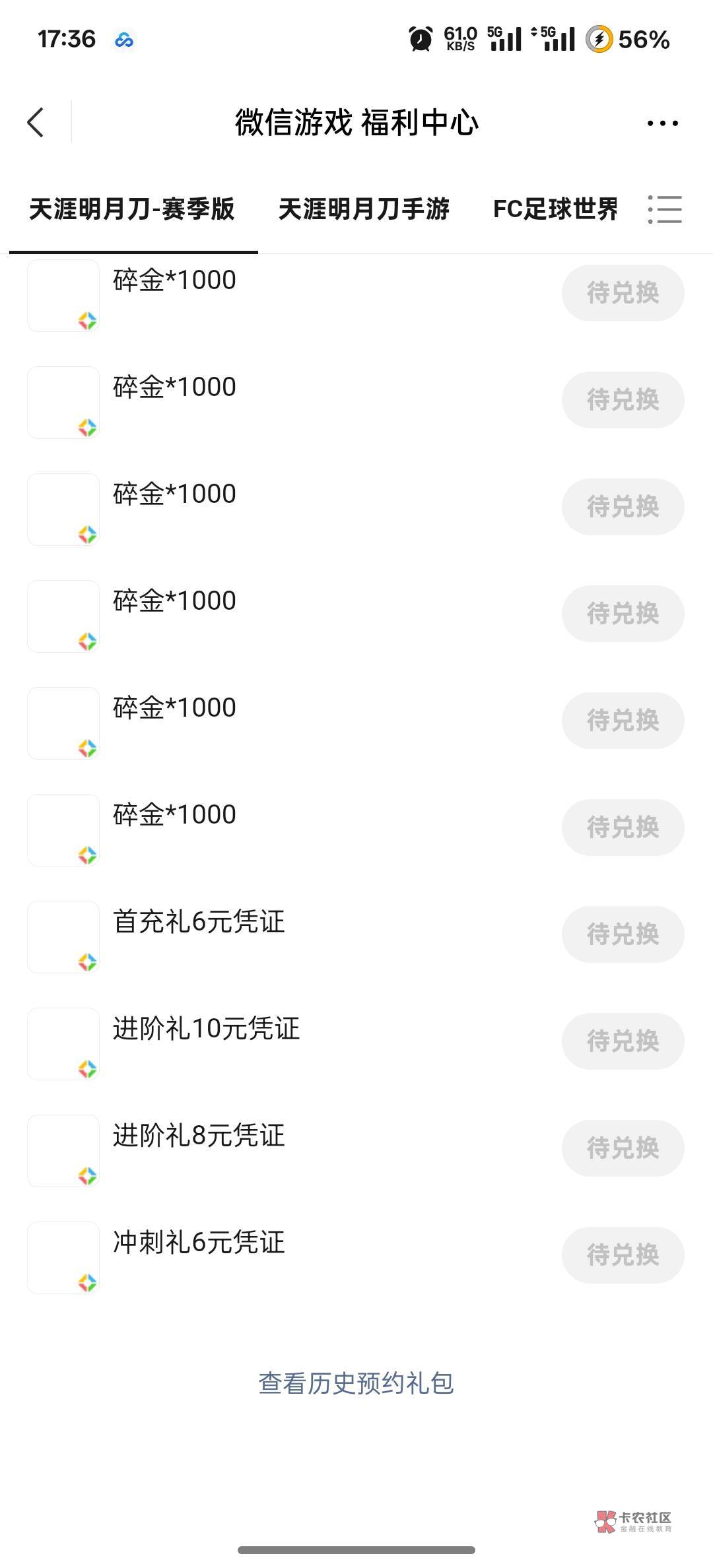
Task: Tap 待兑换 for 首充礼6元凭证
Action: tap(623, 934)
